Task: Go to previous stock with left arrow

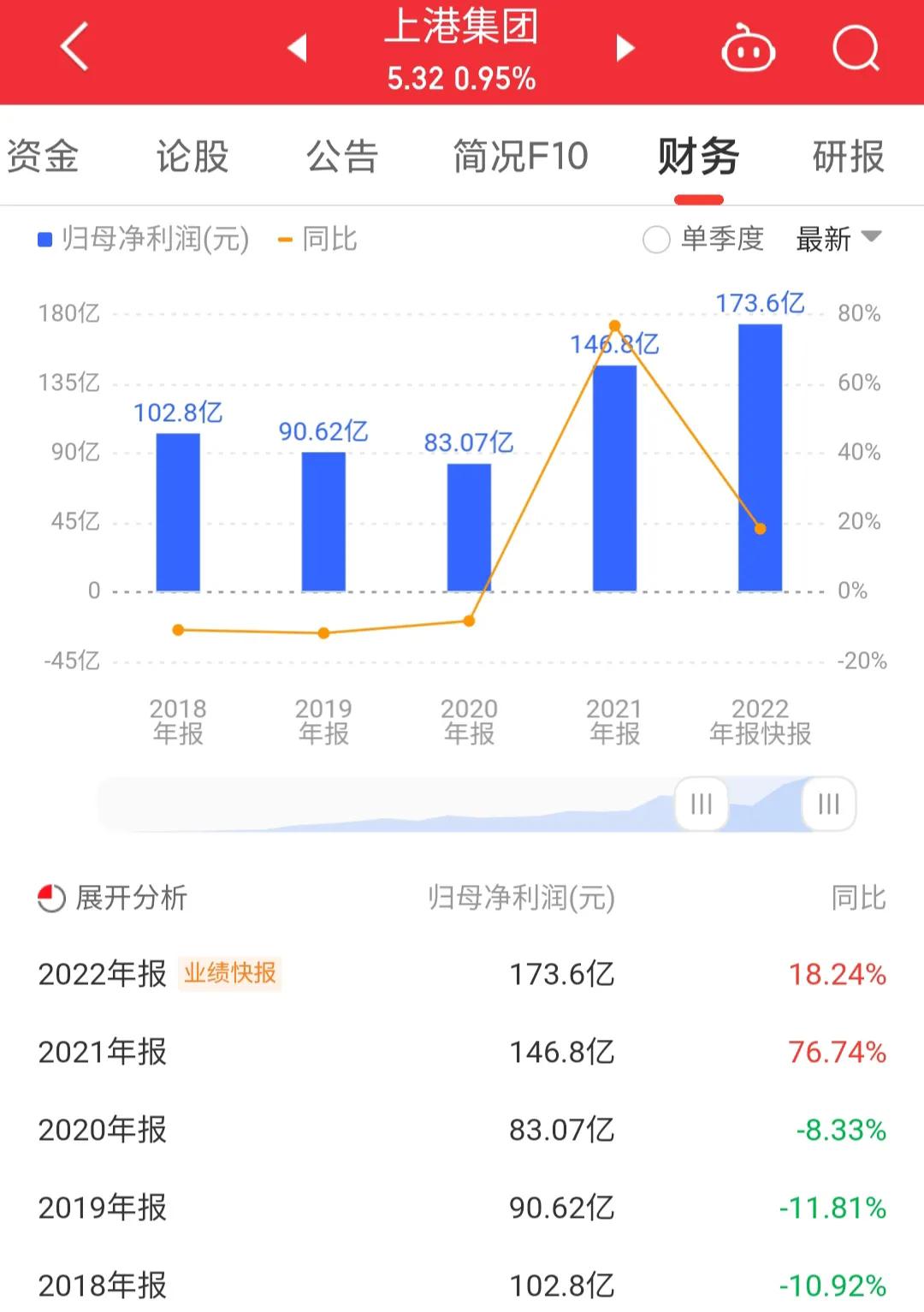Action: click(x=297, y=50)
